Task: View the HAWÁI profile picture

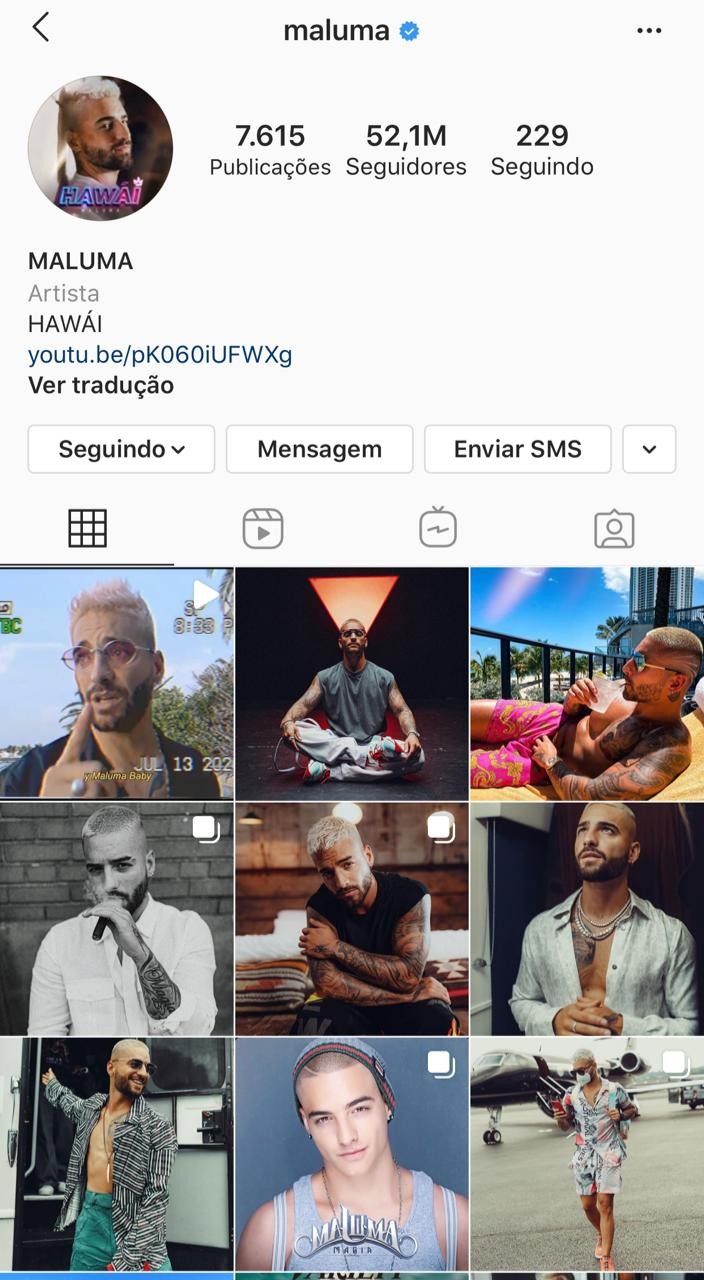Action: coord(100,148)
